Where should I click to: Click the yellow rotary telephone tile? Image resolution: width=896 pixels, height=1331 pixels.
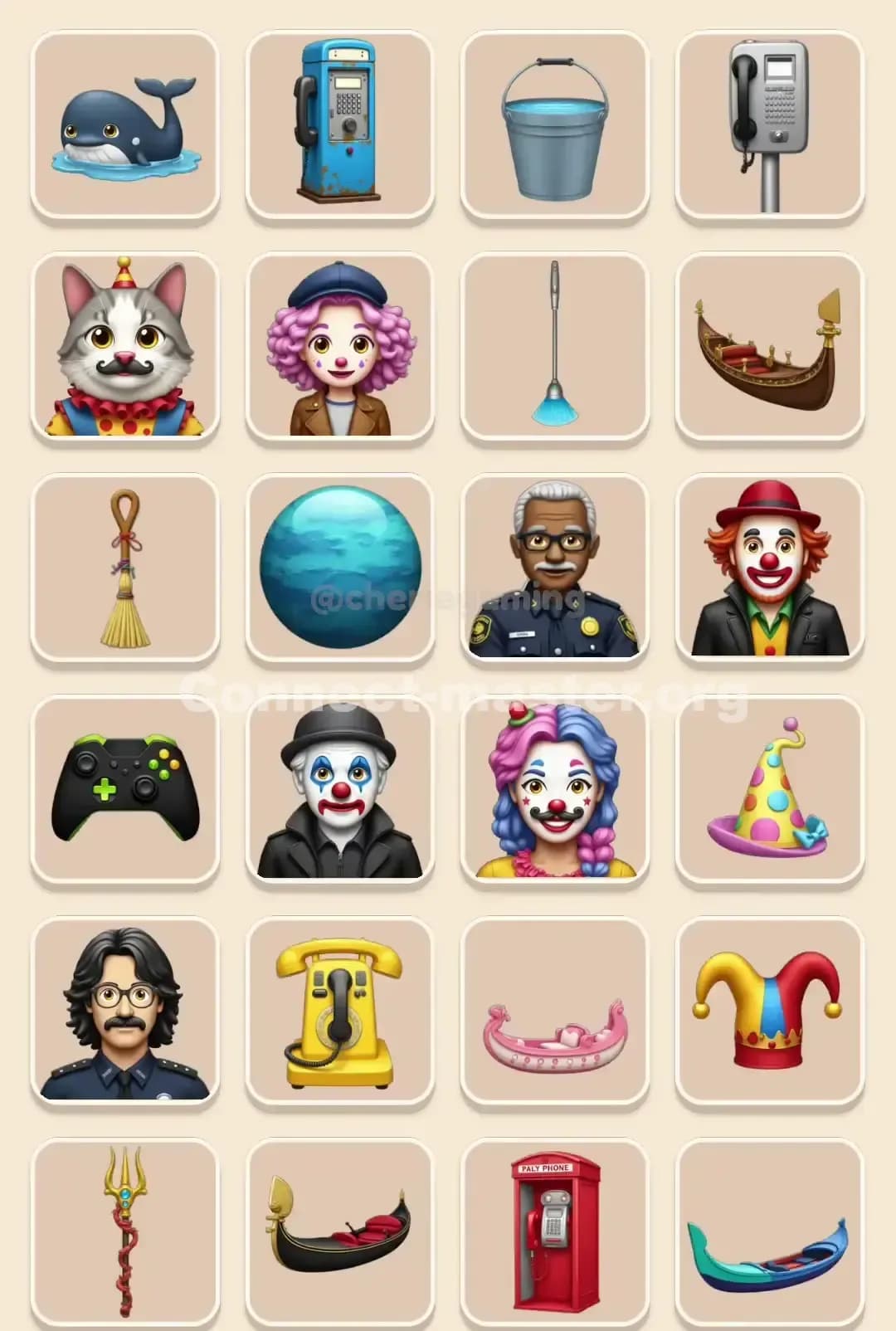point(340,1011)
